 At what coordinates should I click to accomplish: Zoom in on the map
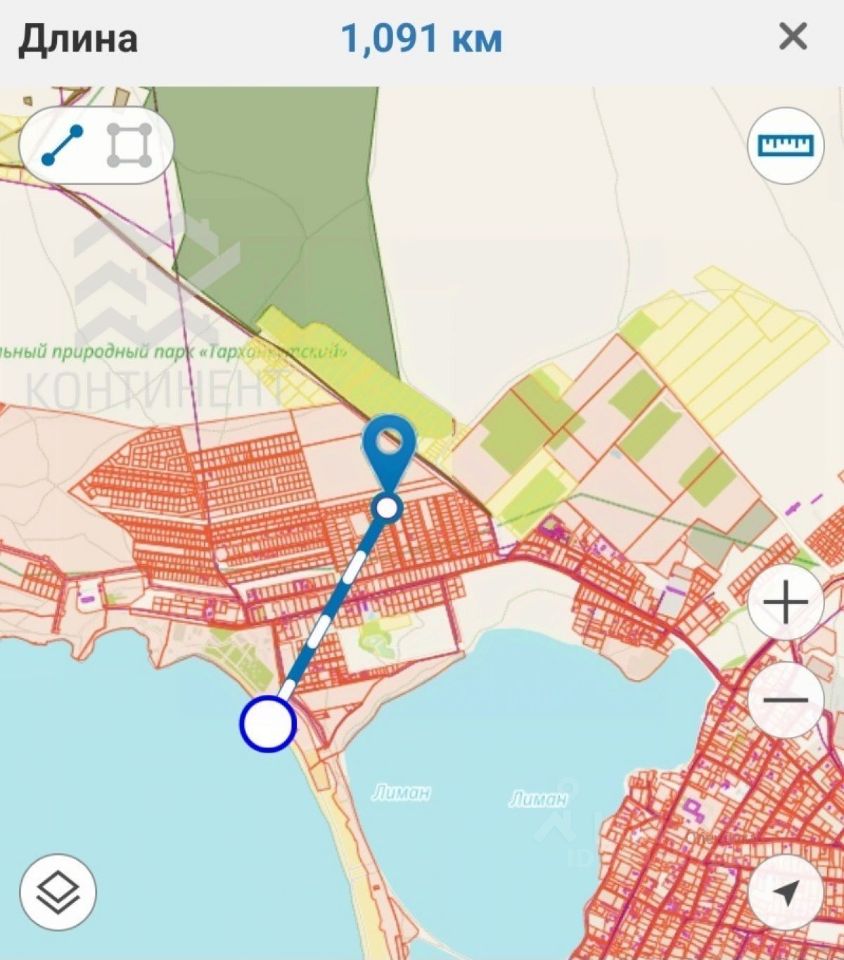[786, 603]
